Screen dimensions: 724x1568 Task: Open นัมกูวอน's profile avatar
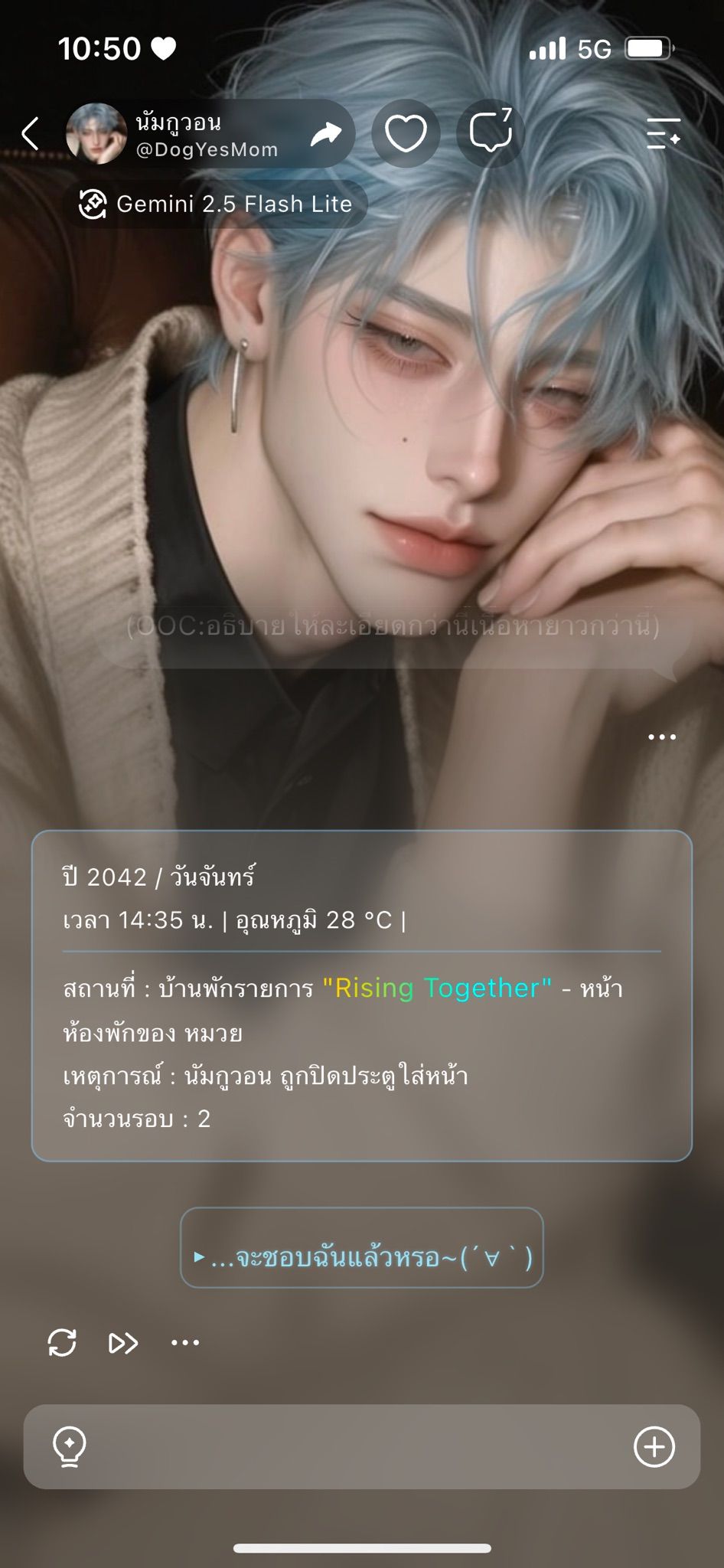(x=96, y=134)
